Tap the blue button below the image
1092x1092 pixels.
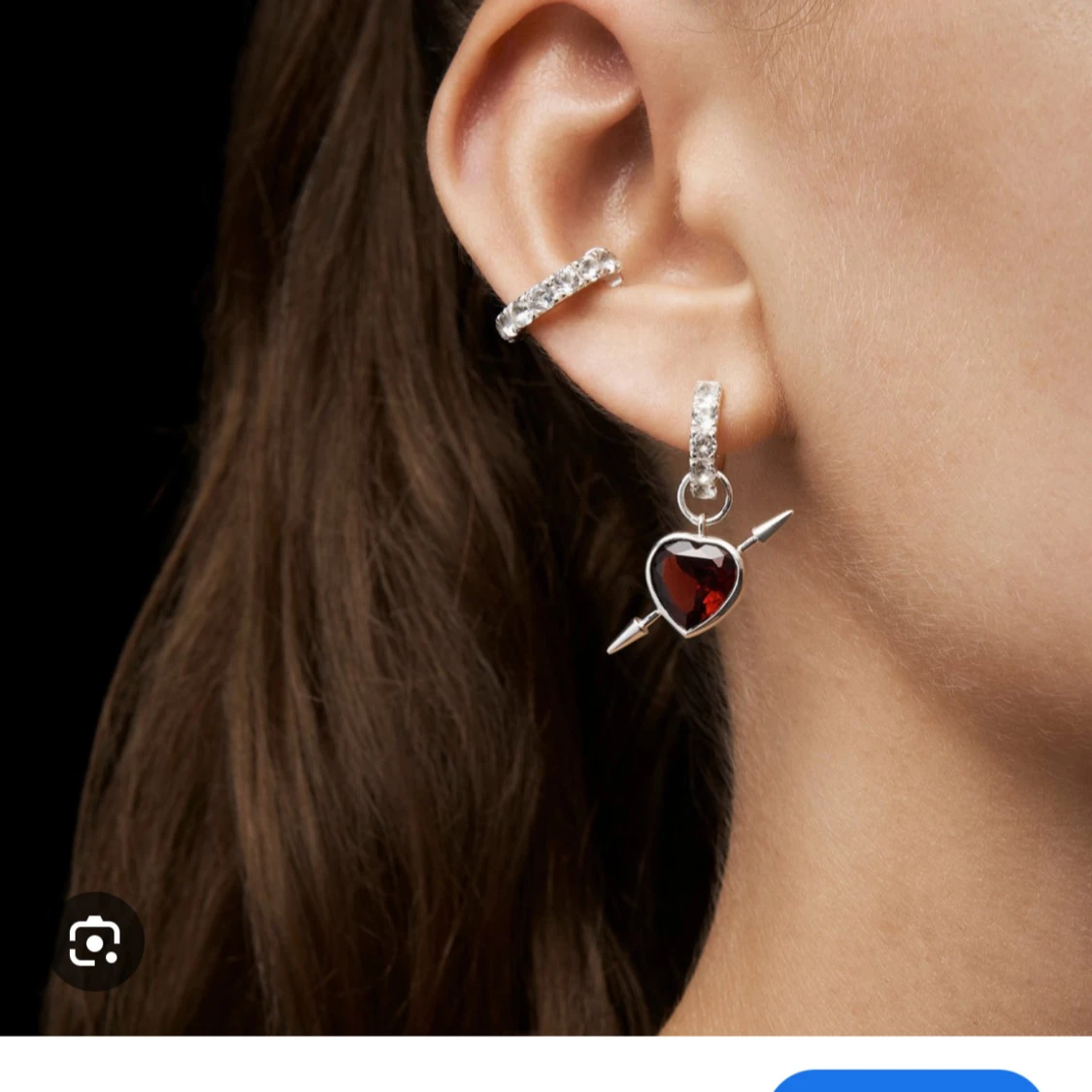(x=906, y=1081)
